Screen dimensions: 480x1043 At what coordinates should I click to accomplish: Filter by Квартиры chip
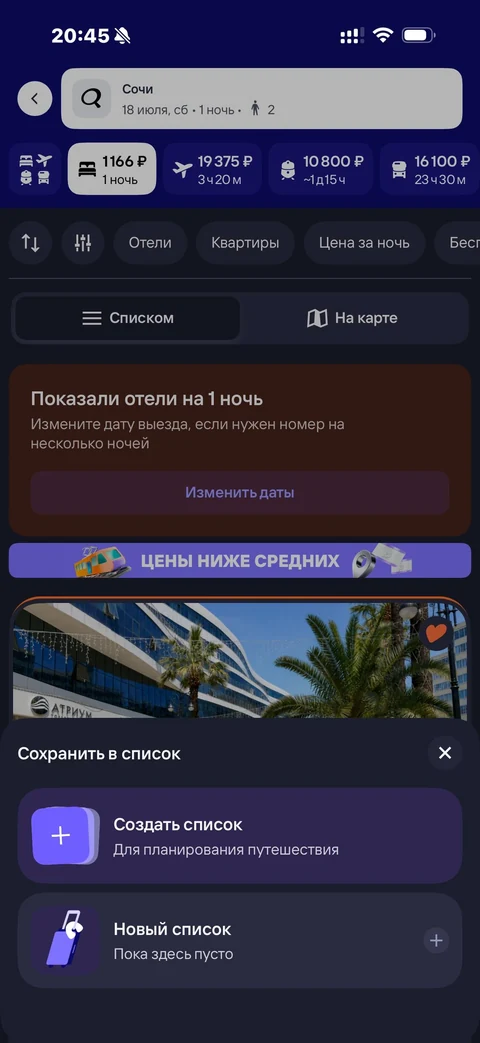pyautogui.click(x=245, y=243)
